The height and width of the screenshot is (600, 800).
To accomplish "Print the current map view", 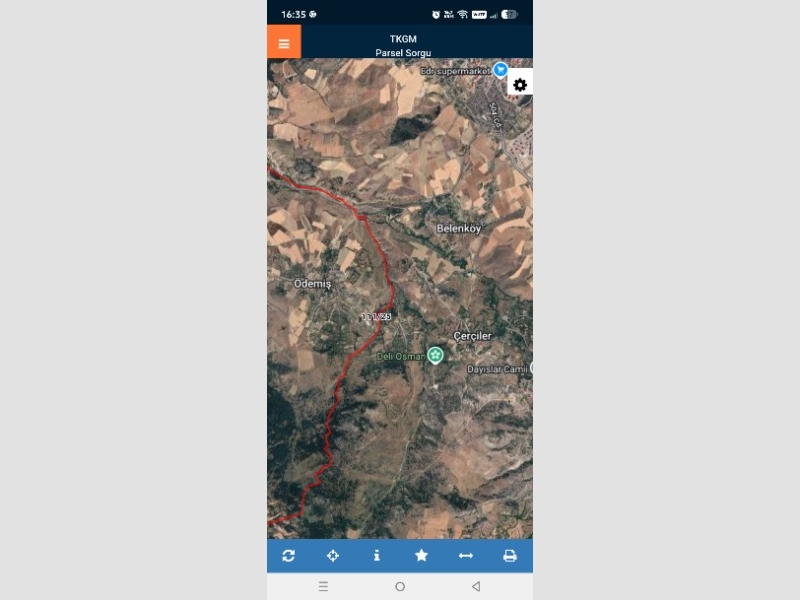I will point(509,555).
